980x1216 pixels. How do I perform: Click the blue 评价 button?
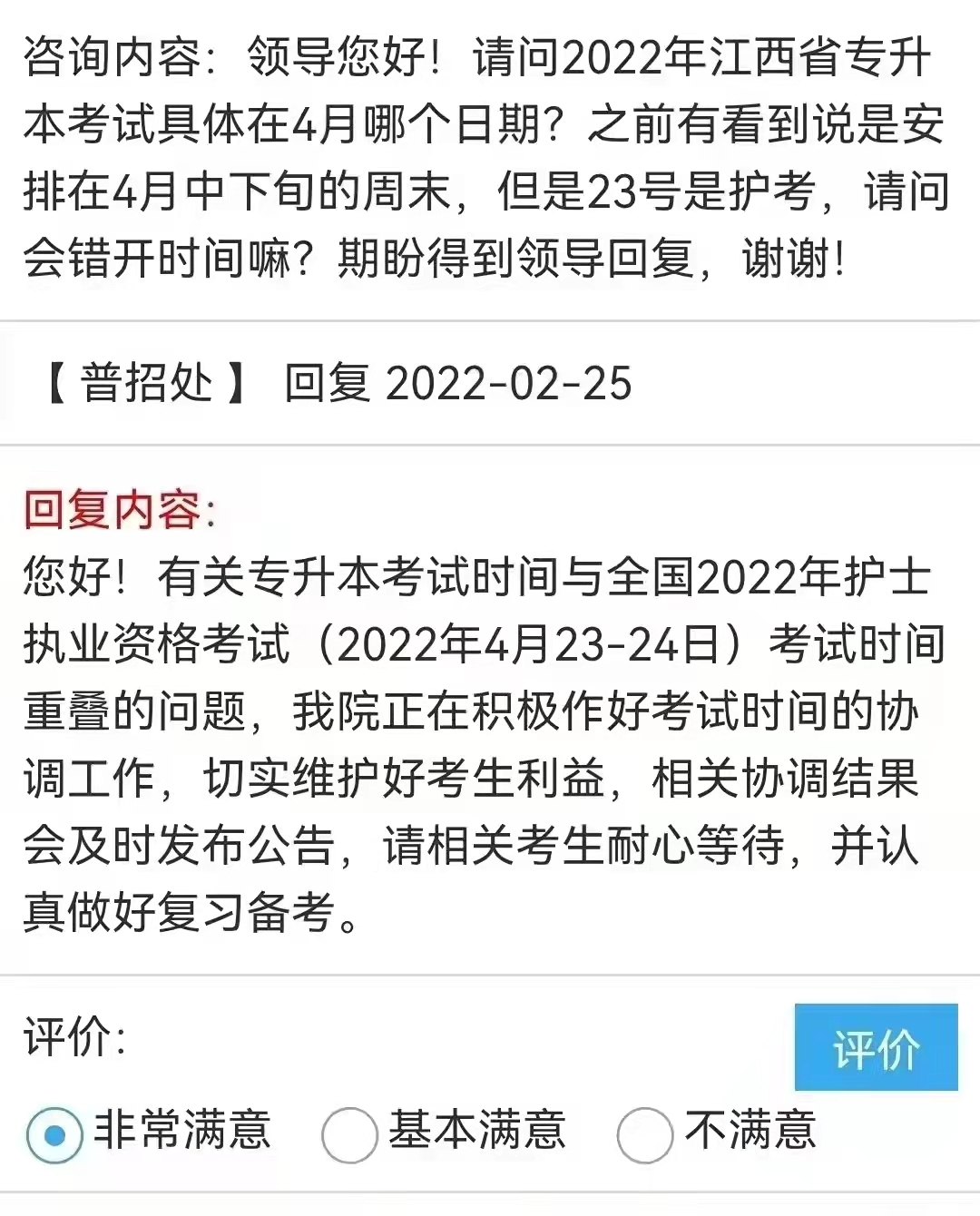click(875, 1048)
